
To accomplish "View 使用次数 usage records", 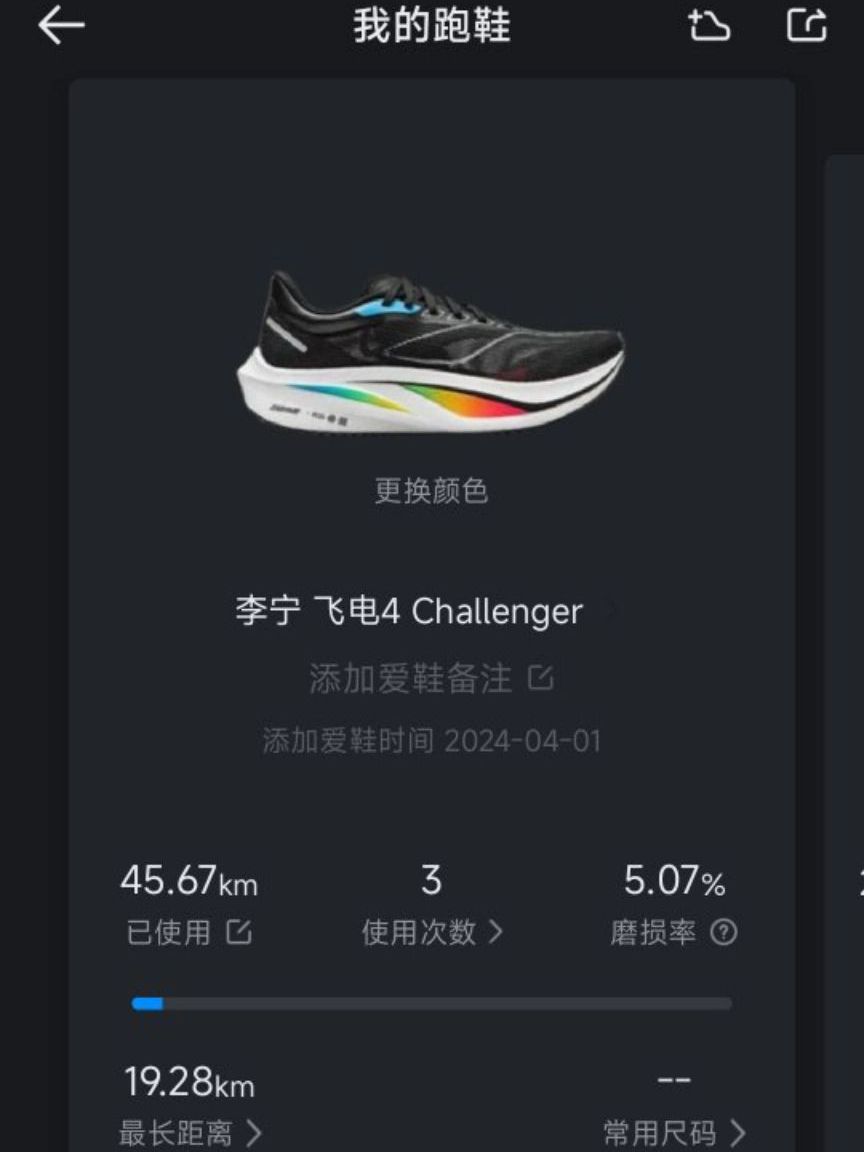I will point(432,933).
